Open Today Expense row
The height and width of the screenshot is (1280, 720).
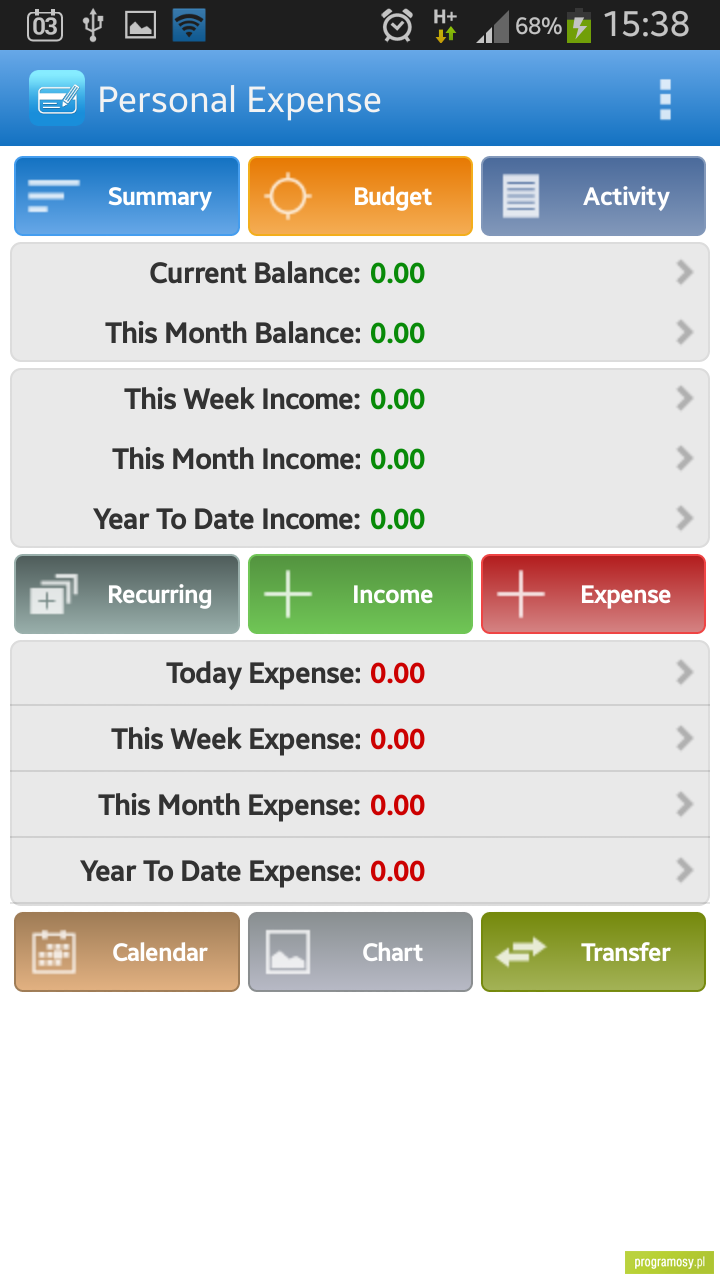pos(360,673)
